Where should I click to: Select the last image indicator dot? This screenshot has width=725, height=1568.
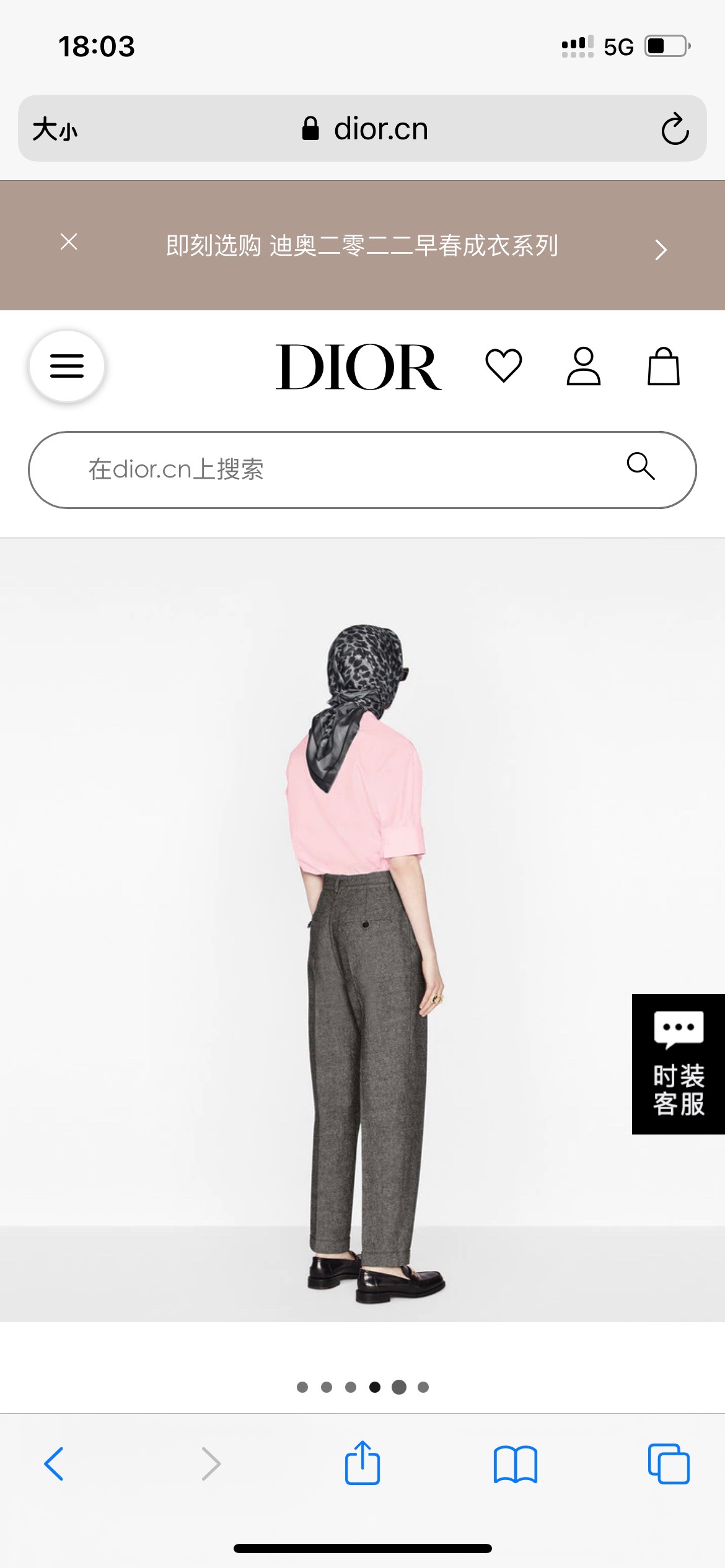click(423, 1387)
